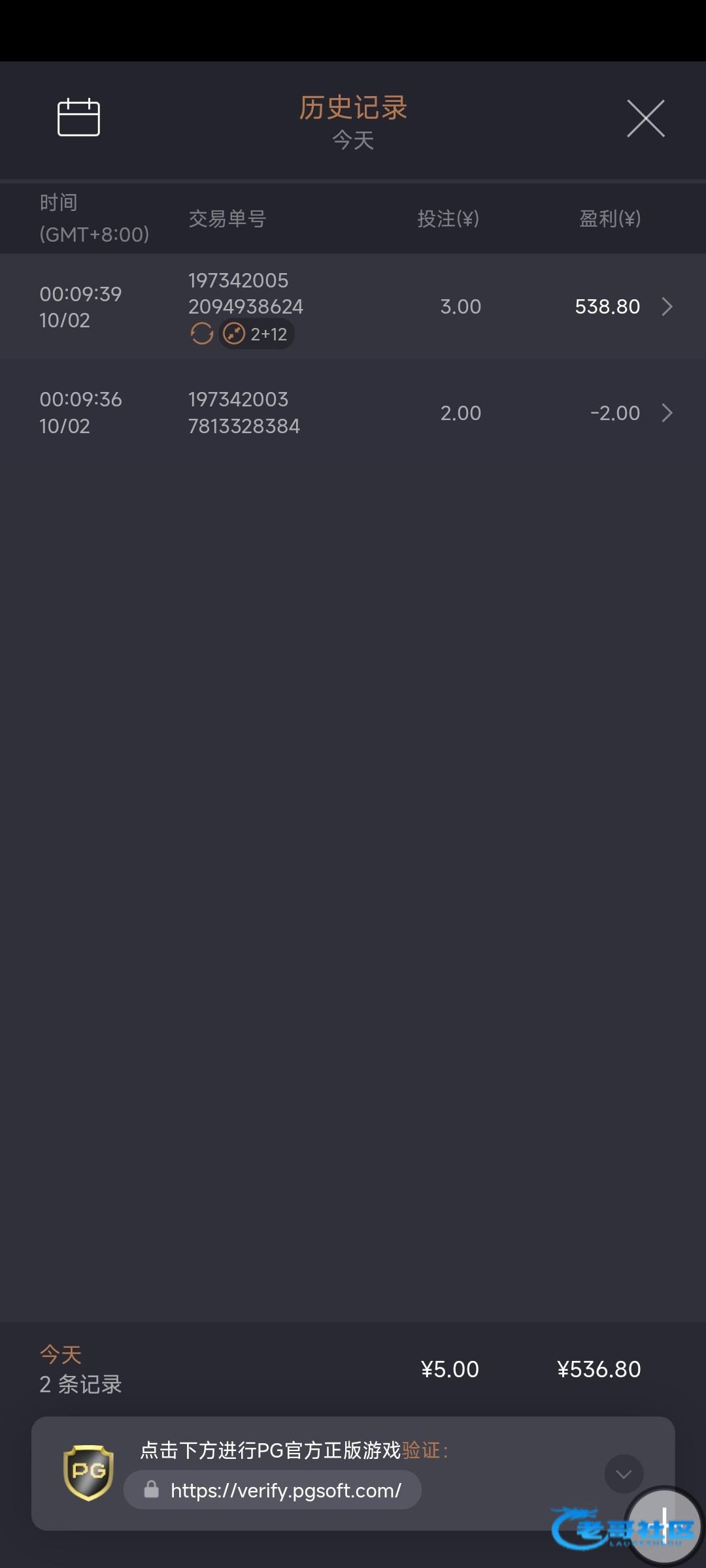Screen dimensions: 706x1568
Task: Open the calendar date picker
Action: 78,118
